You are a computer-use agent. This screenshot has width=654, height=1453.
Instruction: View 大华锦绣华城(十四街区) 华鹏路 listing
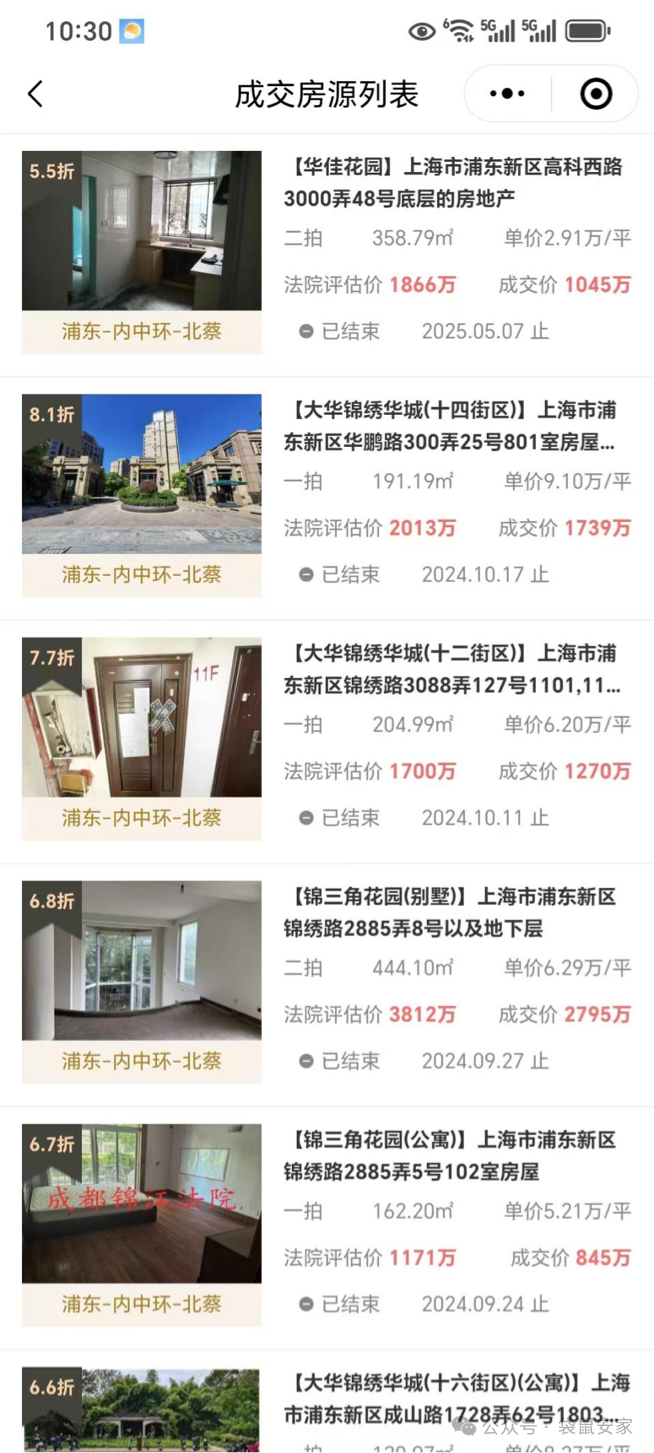click(456, 426)
